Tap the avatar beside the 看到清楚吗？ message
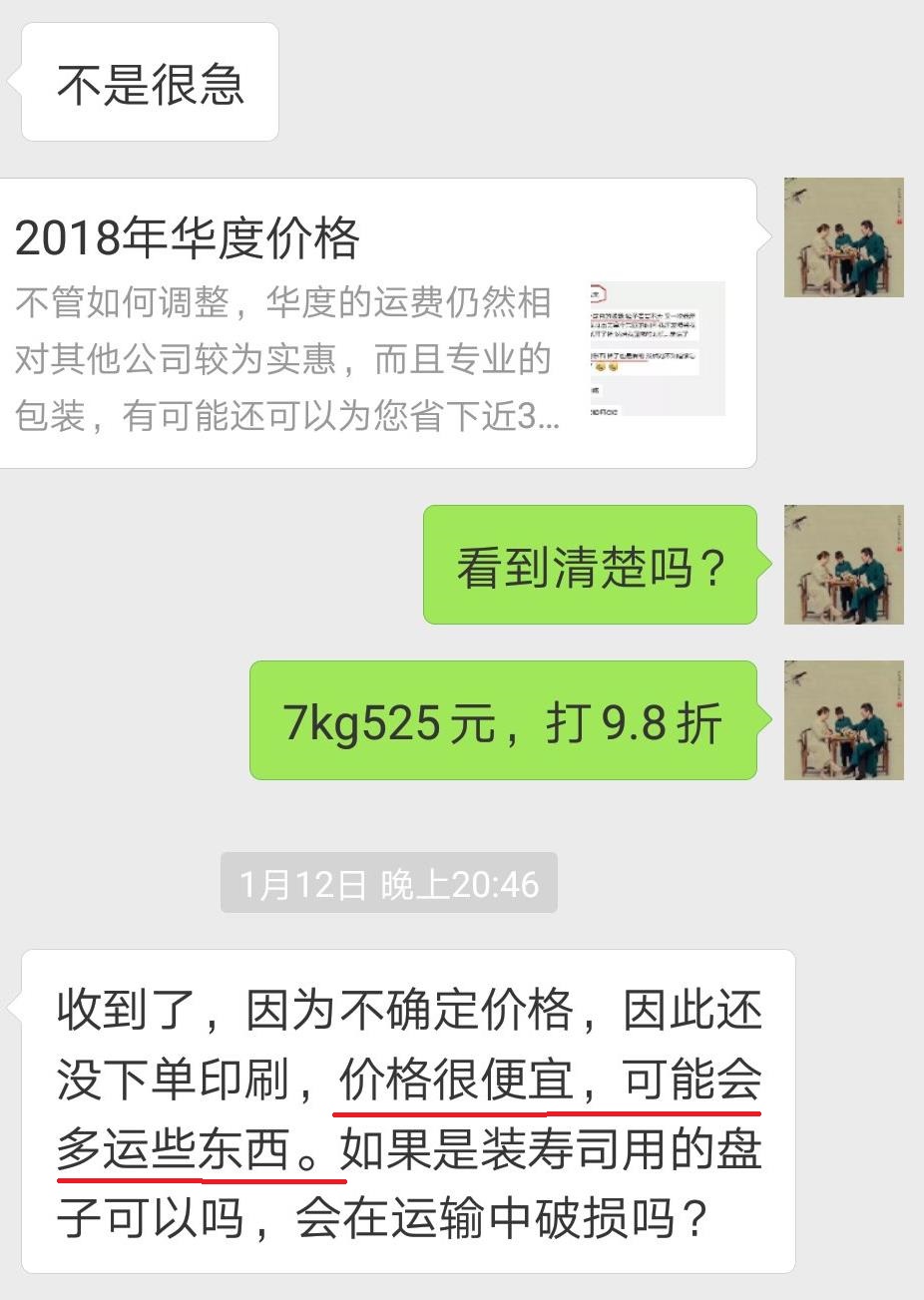The height and width of the screenshot is (1300, 924). (843, 565)
